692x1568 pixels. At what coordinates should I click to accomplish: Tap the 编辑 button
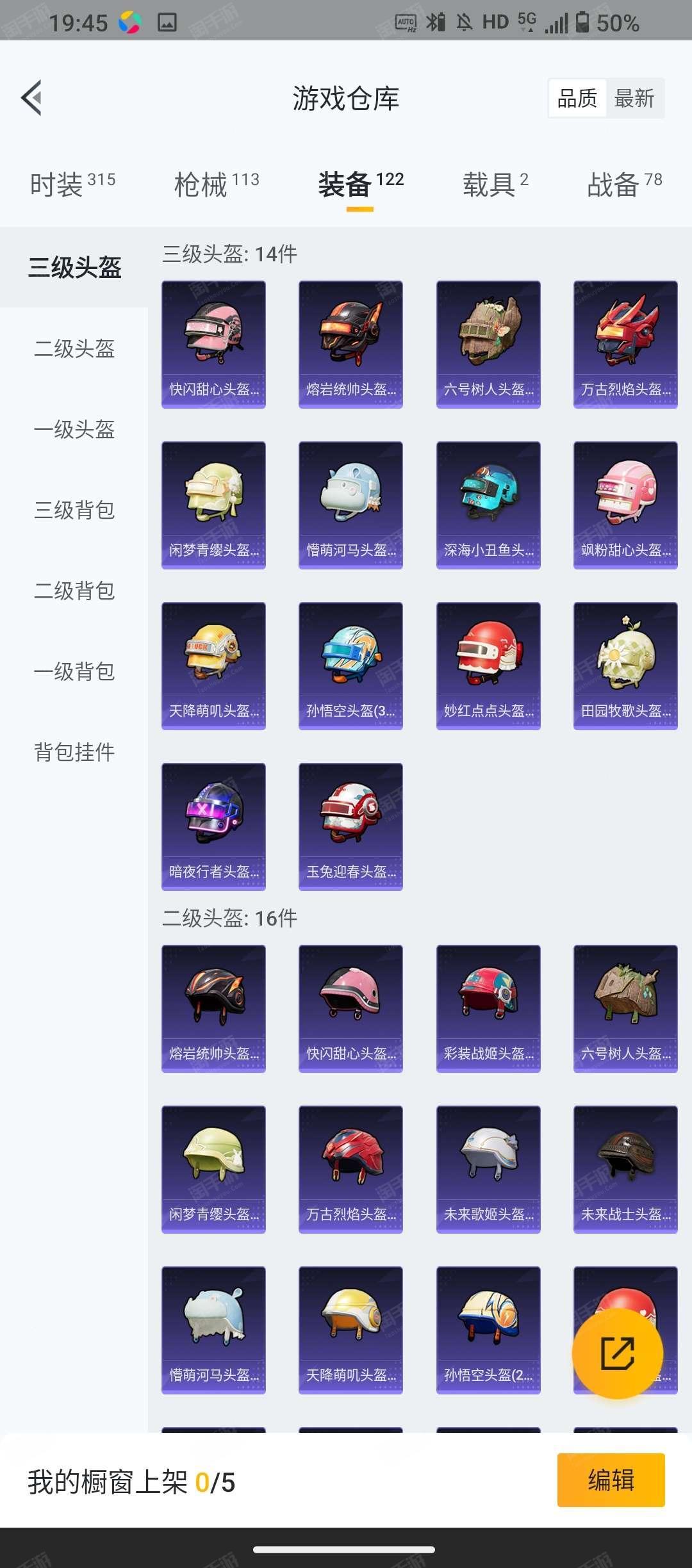click(611, 1480)
